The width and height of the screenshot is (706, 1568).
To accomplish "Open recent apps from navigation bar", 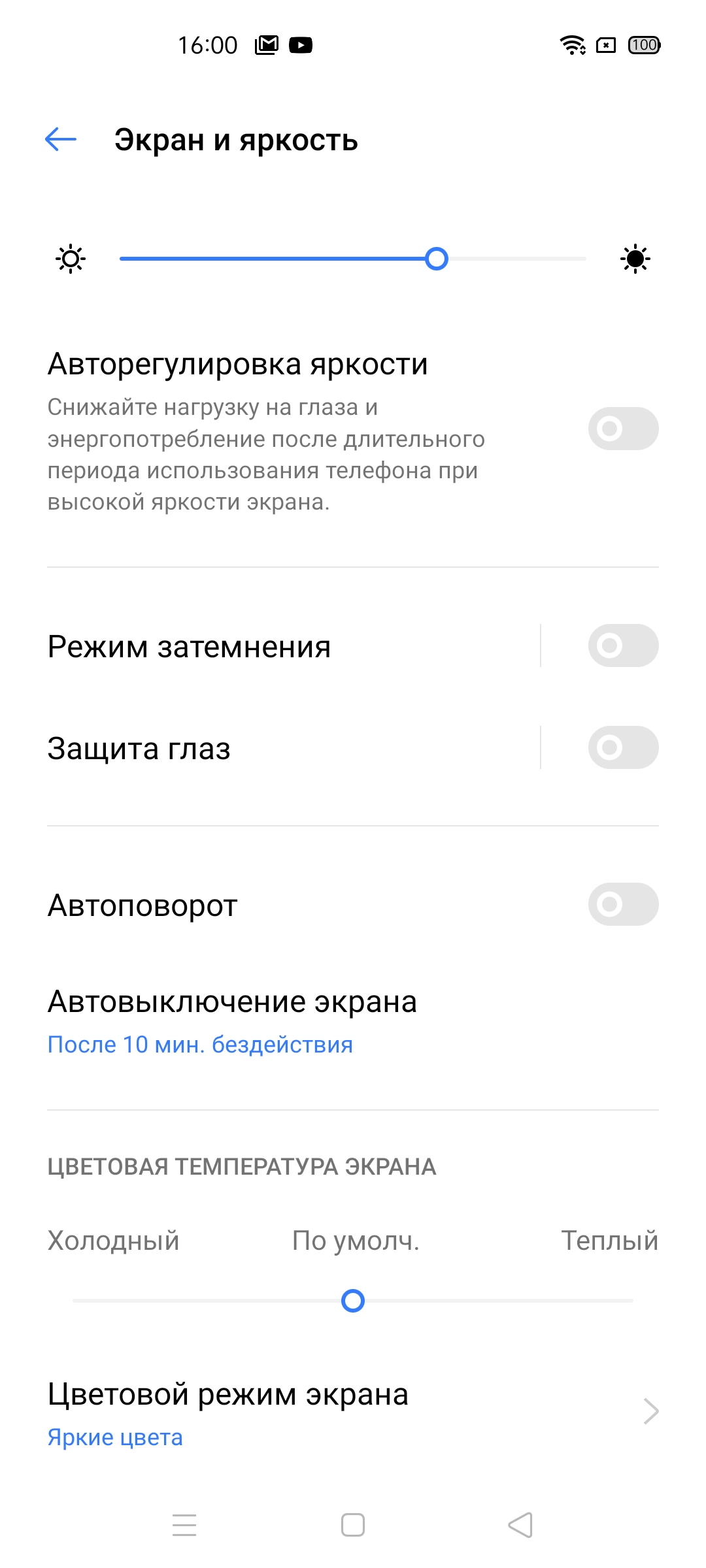I will pyautogui.click(x=184, y=1525).
